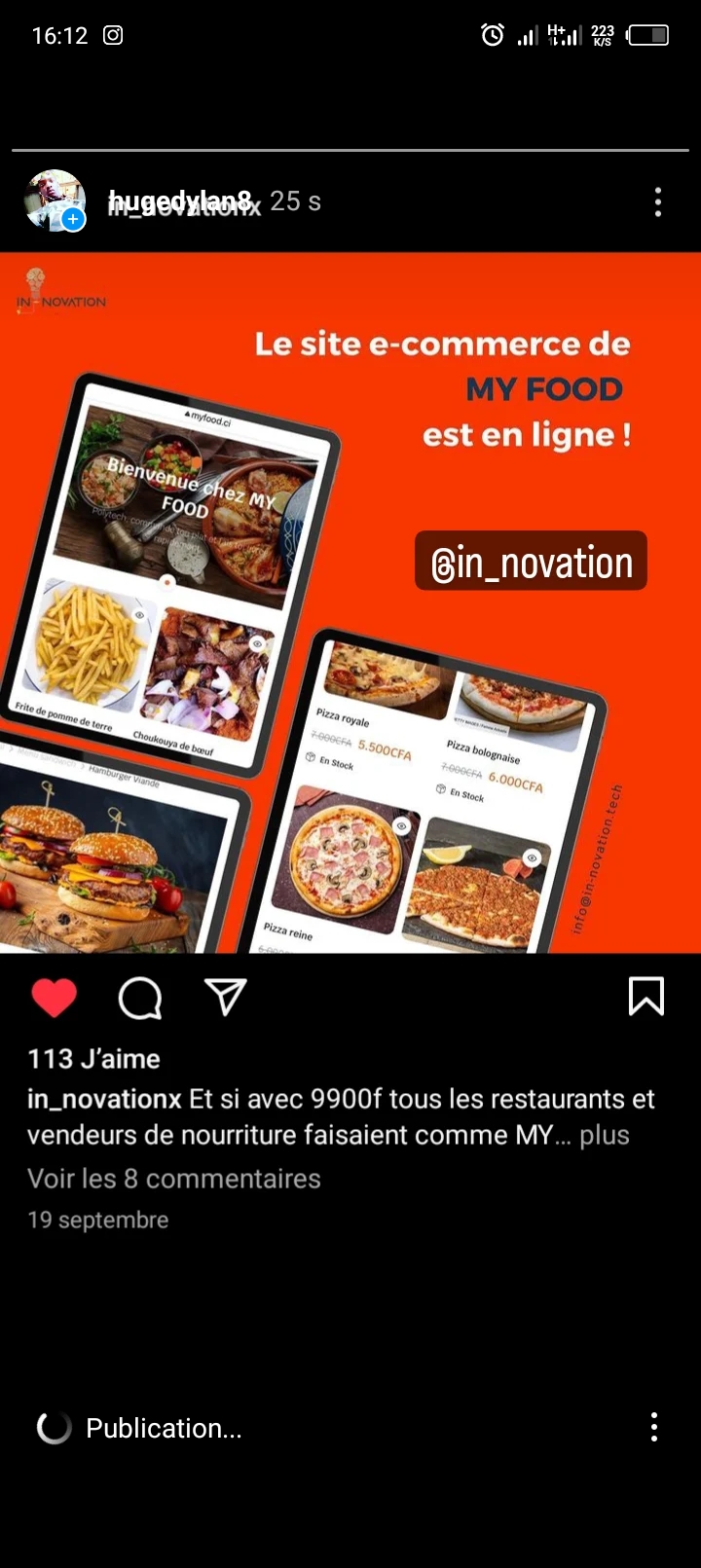
Task: Open hugedylan8's profile picture
Action: [x=54, y=201]
